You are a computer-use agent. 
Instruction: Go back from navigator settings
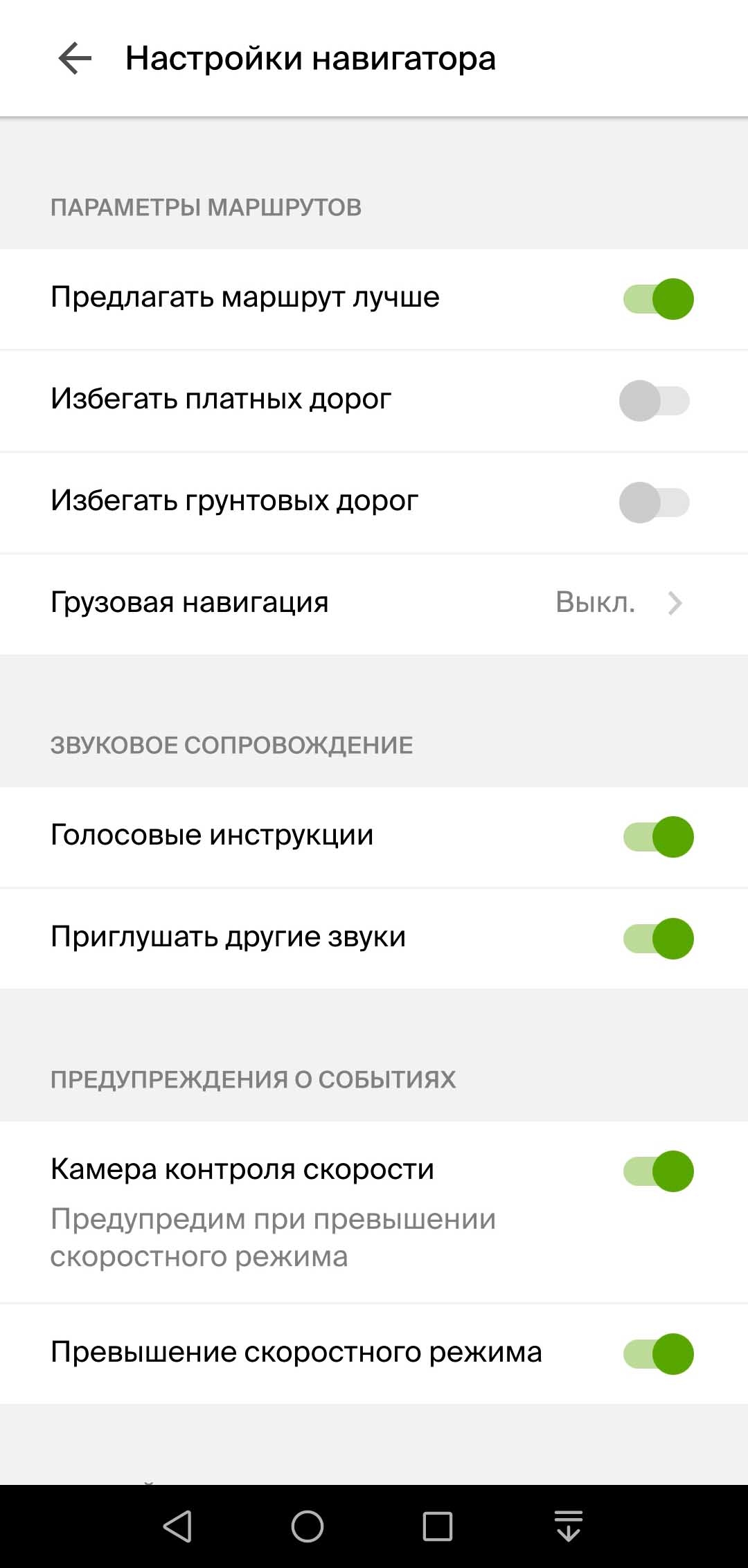75,58
